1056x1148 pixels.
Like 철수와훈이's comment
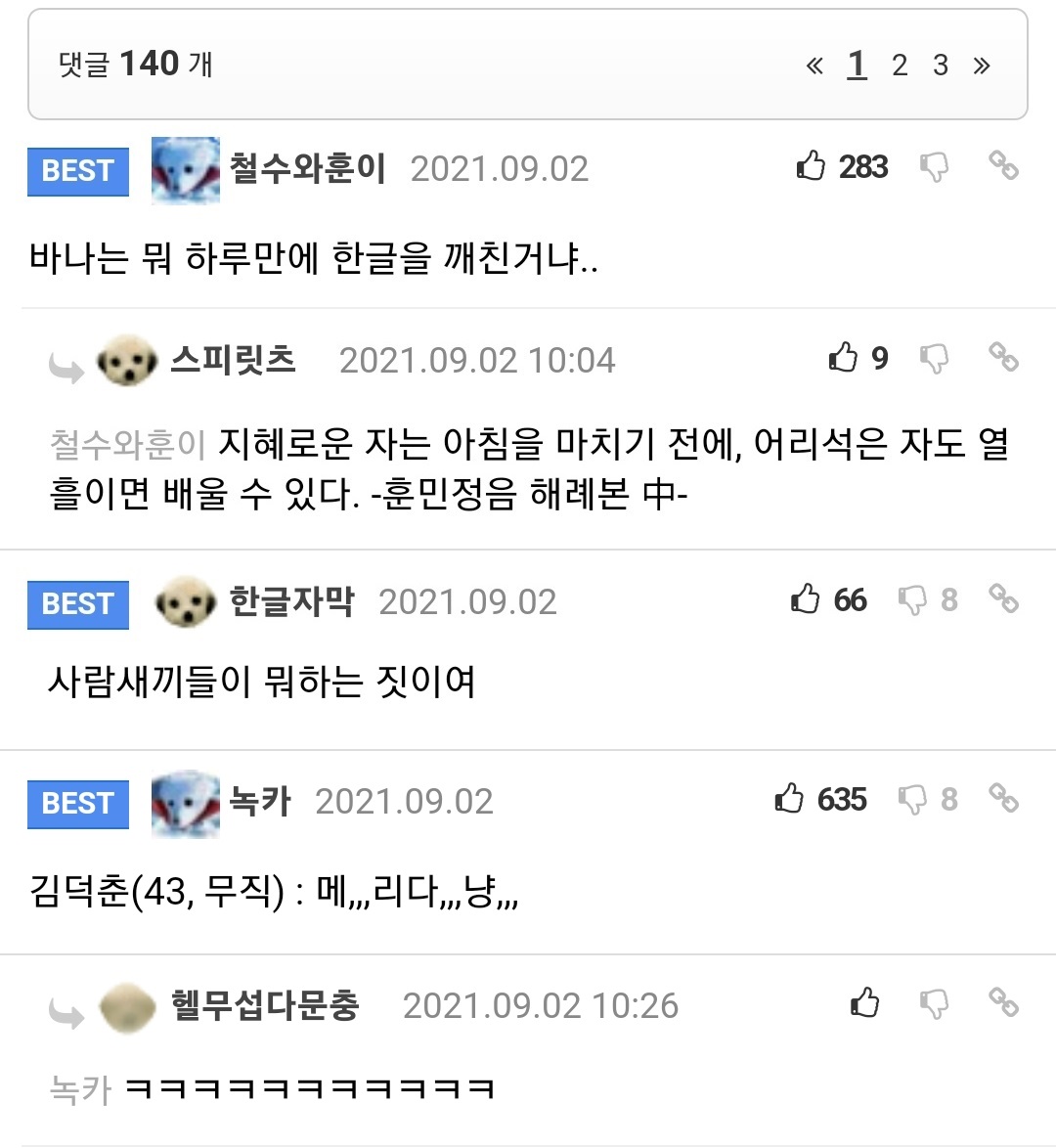click(x=811, y=166)
